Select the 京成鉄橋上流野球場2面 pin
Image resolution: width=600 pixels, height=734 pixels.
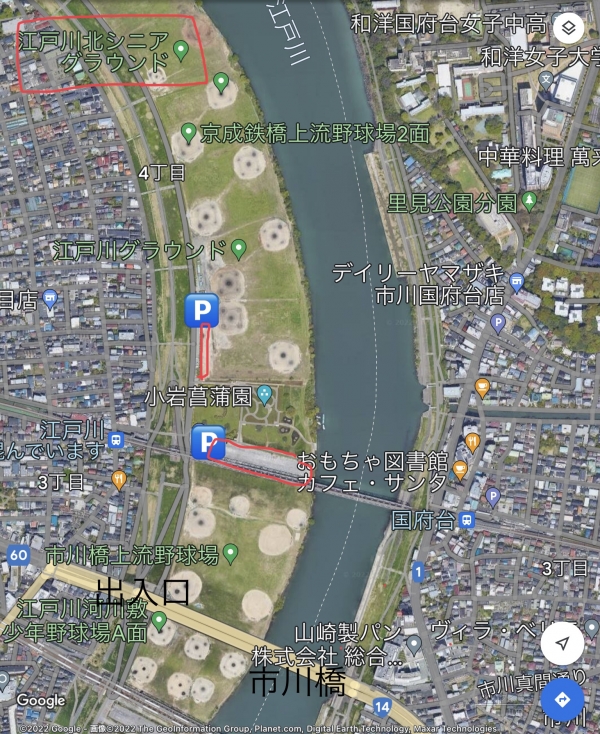[x=190, y=132]
